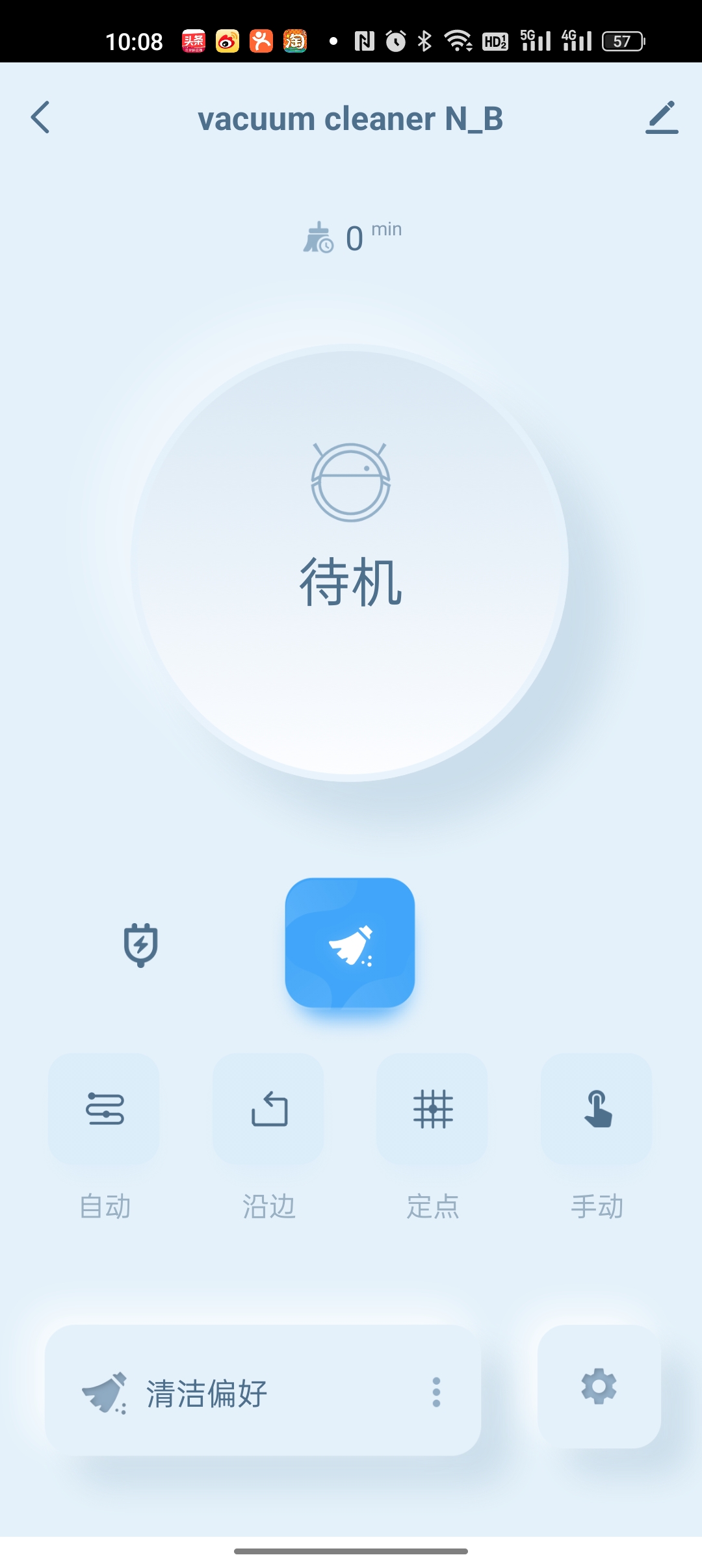Tap the device title vacuum cleaner N_B
This screenshot has width=702, height=1568.
point(351,118)
